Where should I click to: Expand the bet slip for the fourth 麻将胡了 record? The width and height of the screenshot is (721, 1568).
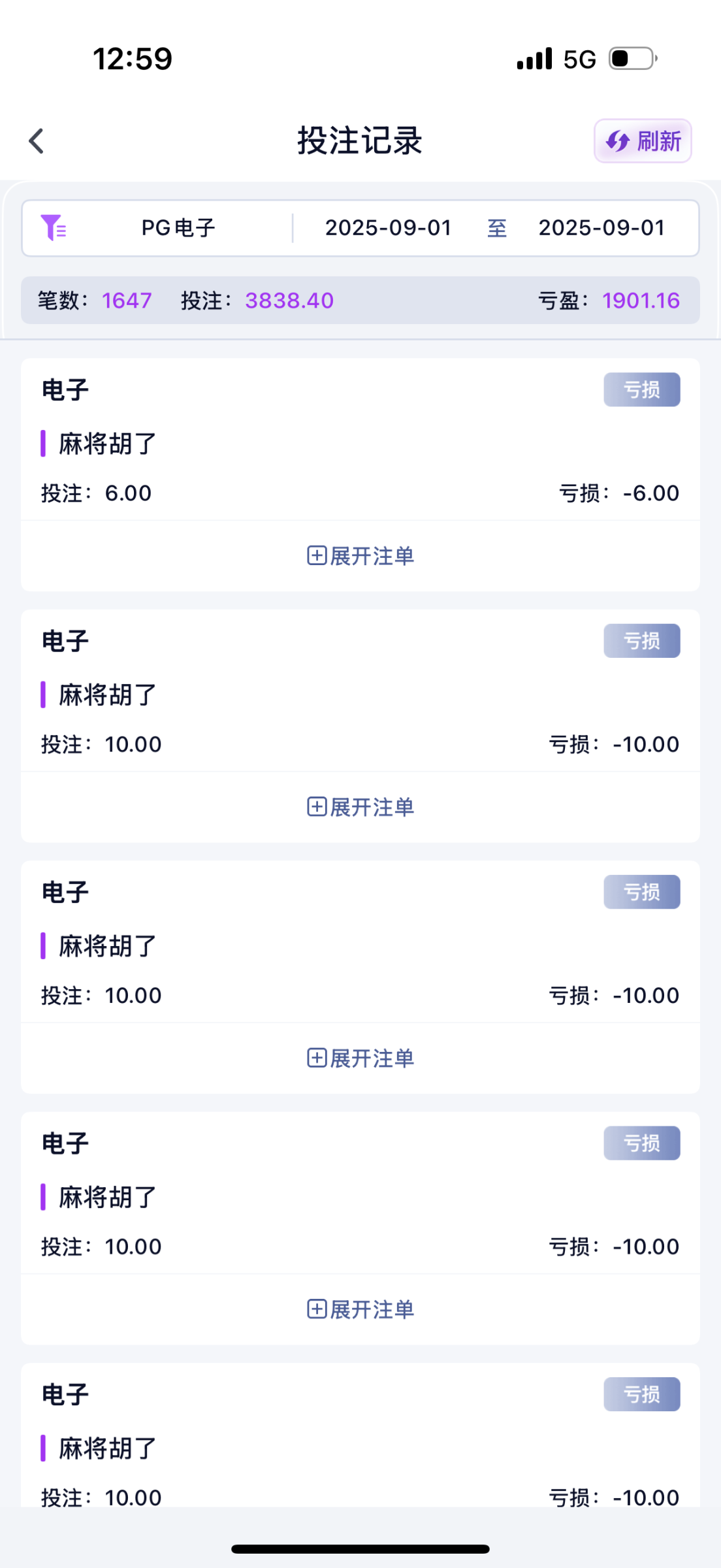point(360,1309)
